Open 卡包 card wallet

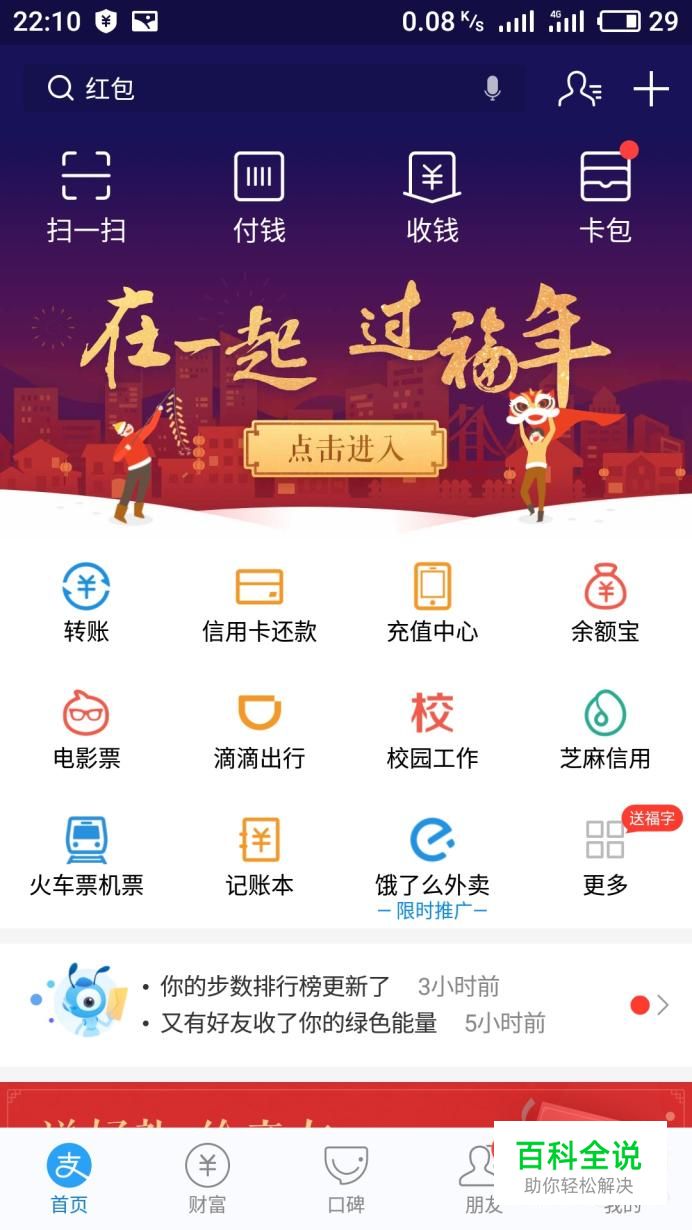point(606,197)
